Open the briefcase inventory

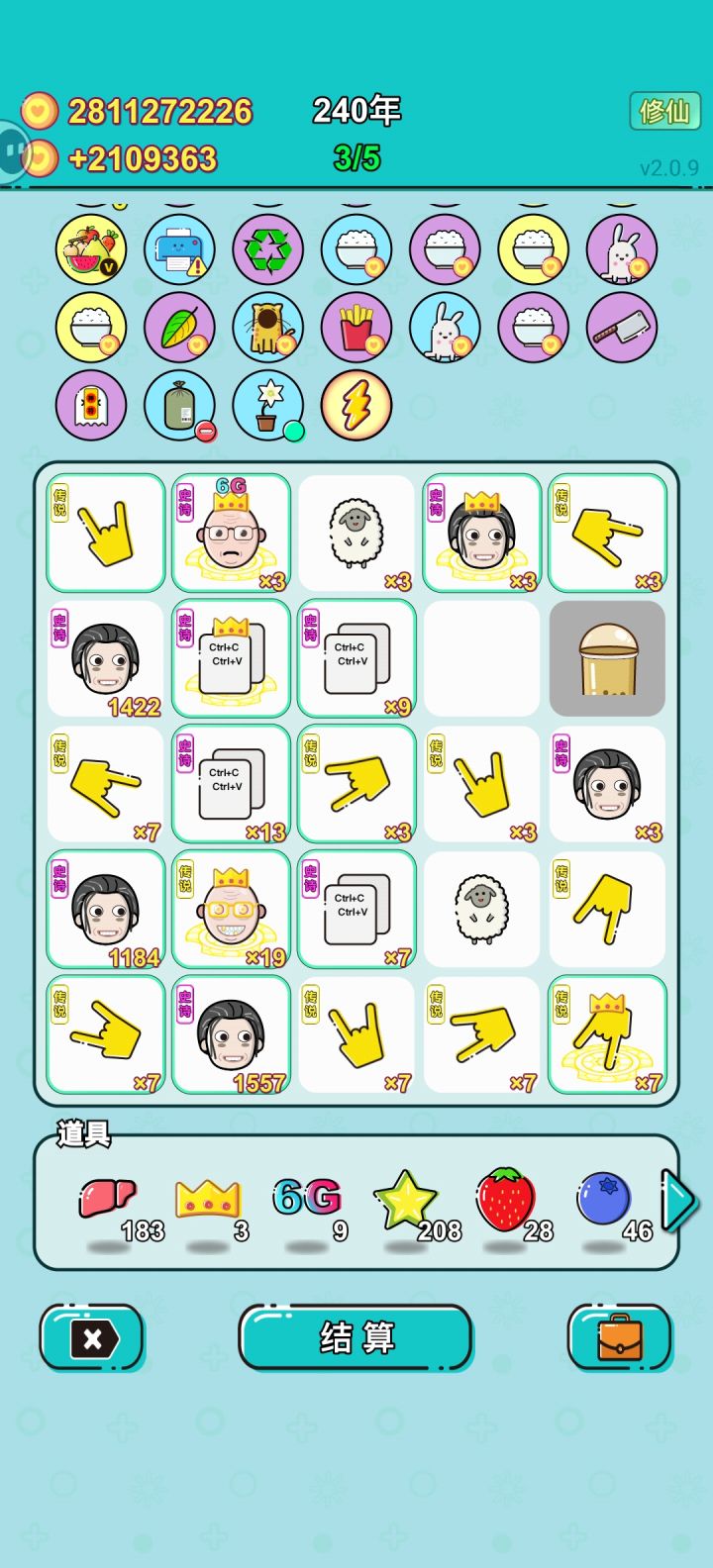(x=620, y=1335)
